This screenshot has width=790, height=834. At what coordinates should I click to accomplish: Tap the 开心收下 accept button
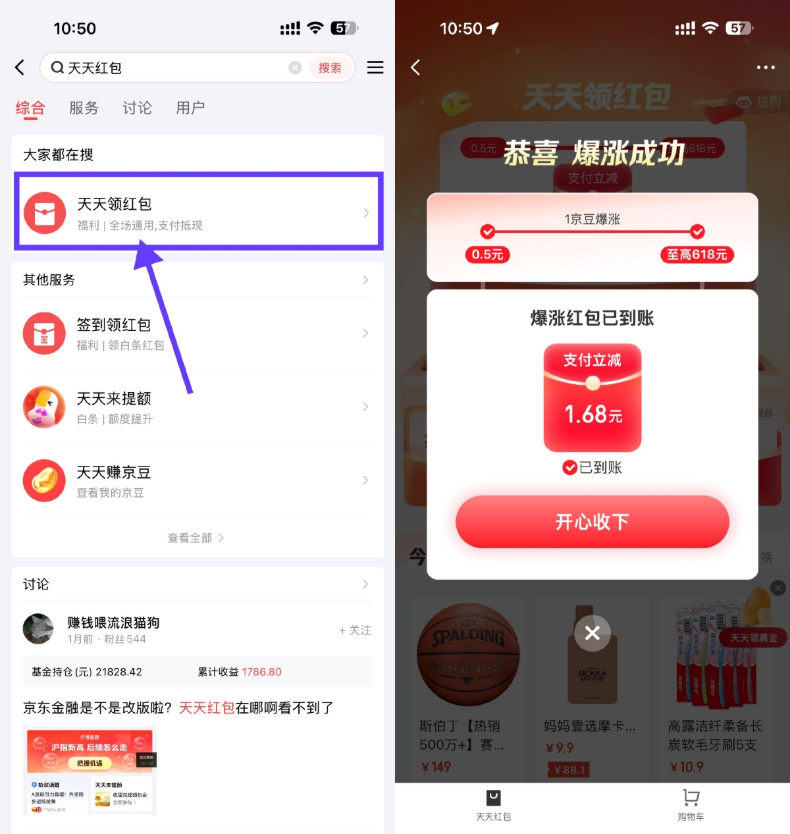(x=592, y=521)
